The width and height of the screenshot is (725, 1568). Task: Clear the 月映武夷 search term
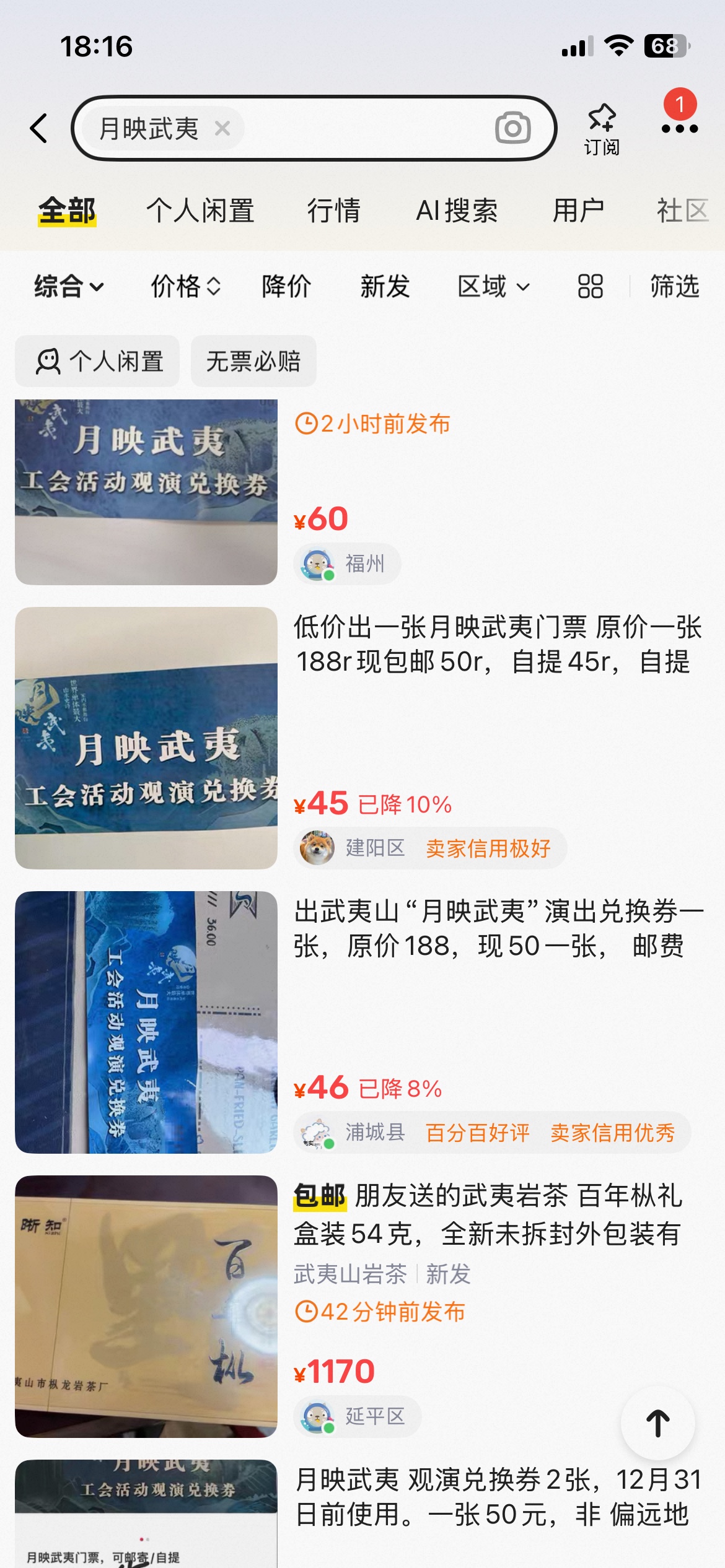point(222,128)
